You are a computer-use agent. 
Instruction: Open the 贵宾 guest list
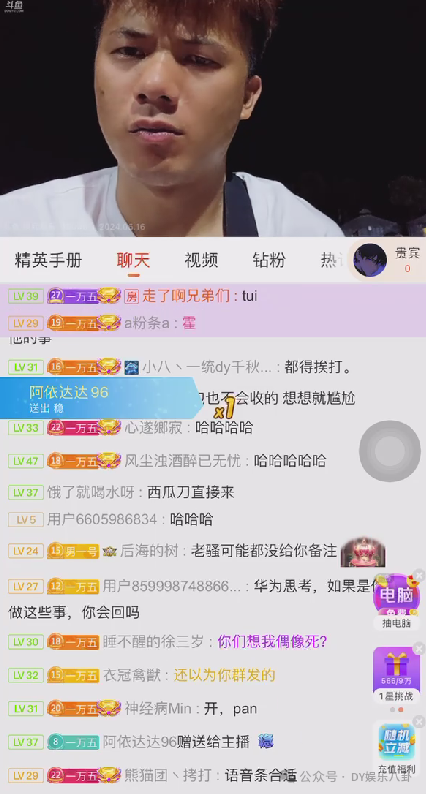pyautogui.click(x=387, y=260)
